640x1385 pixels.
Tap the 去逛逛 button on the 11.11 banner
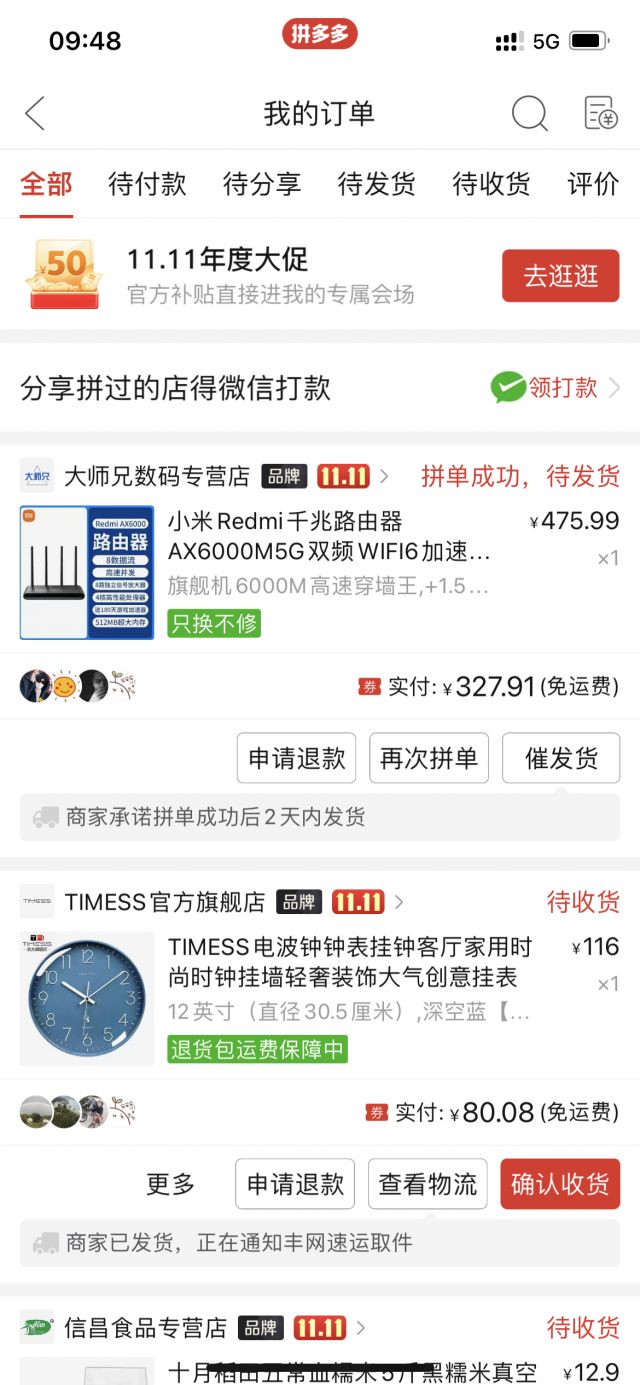point(560,276)
